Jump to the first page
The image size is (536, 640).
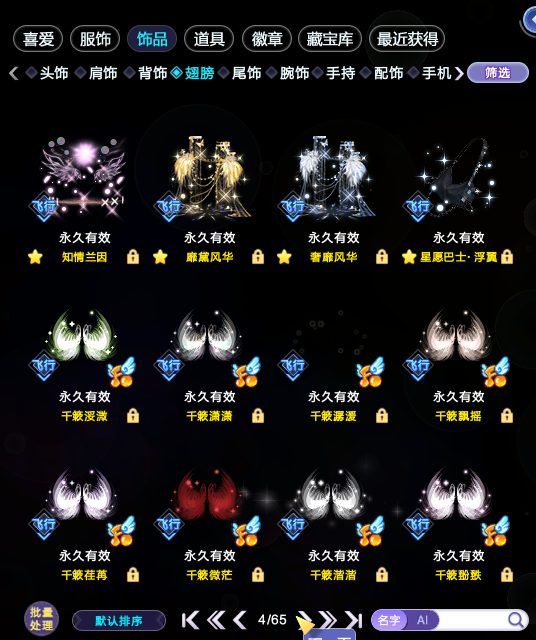190,620
